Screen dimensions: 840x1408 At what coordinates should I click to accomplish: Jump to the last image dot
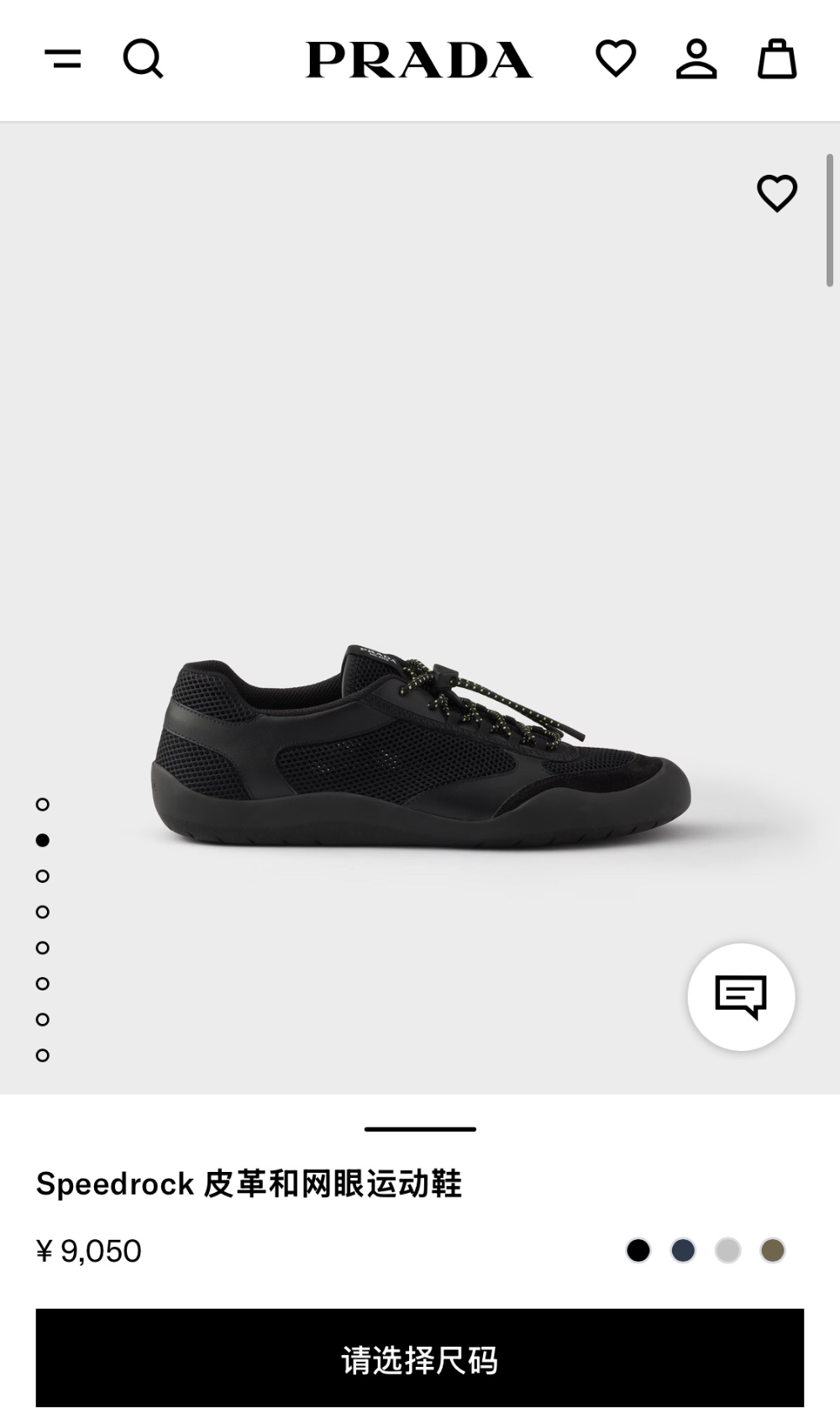(x=43, y=1056)
